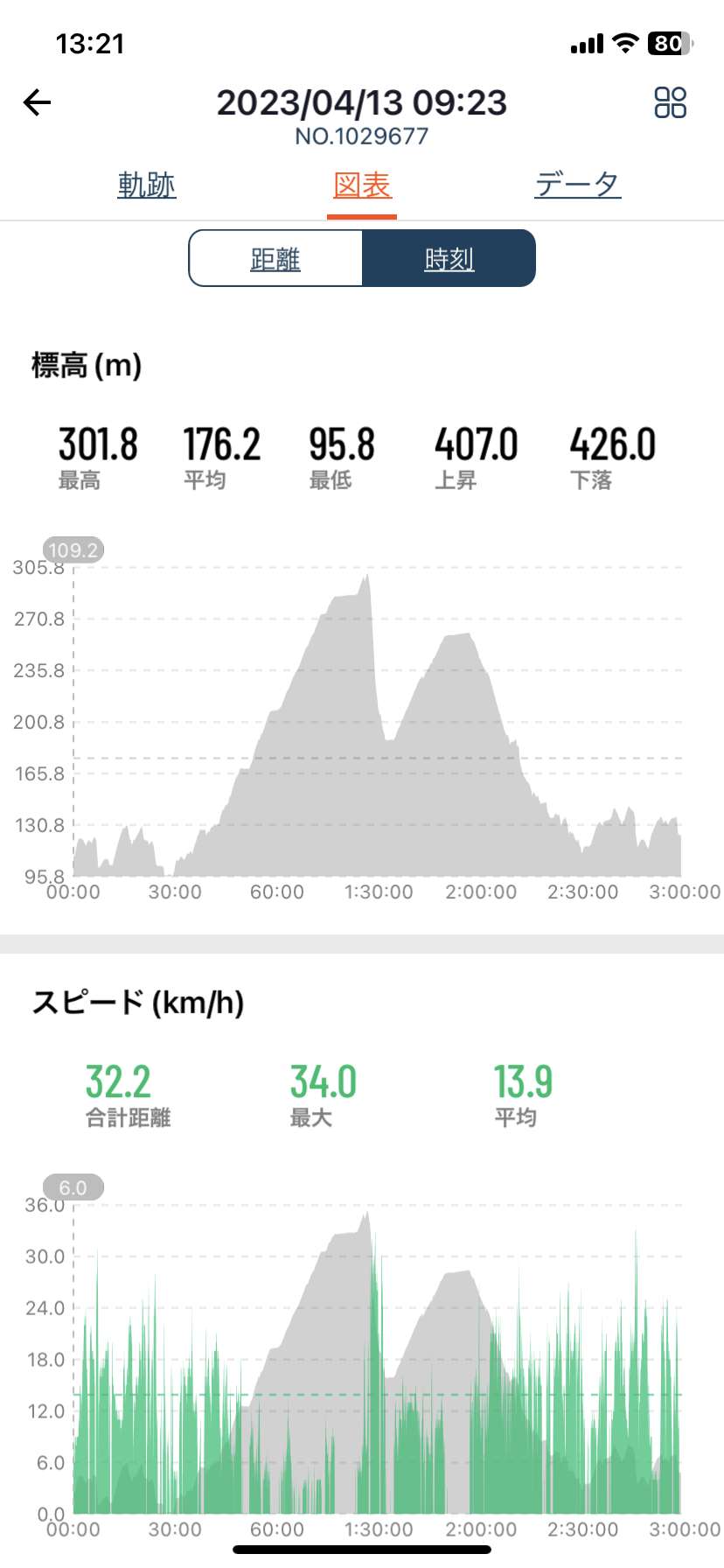Switch to the 軌跡 tab
Image resolution: width=724 pixels, height=1568 pixels.
tap(147, 185)
